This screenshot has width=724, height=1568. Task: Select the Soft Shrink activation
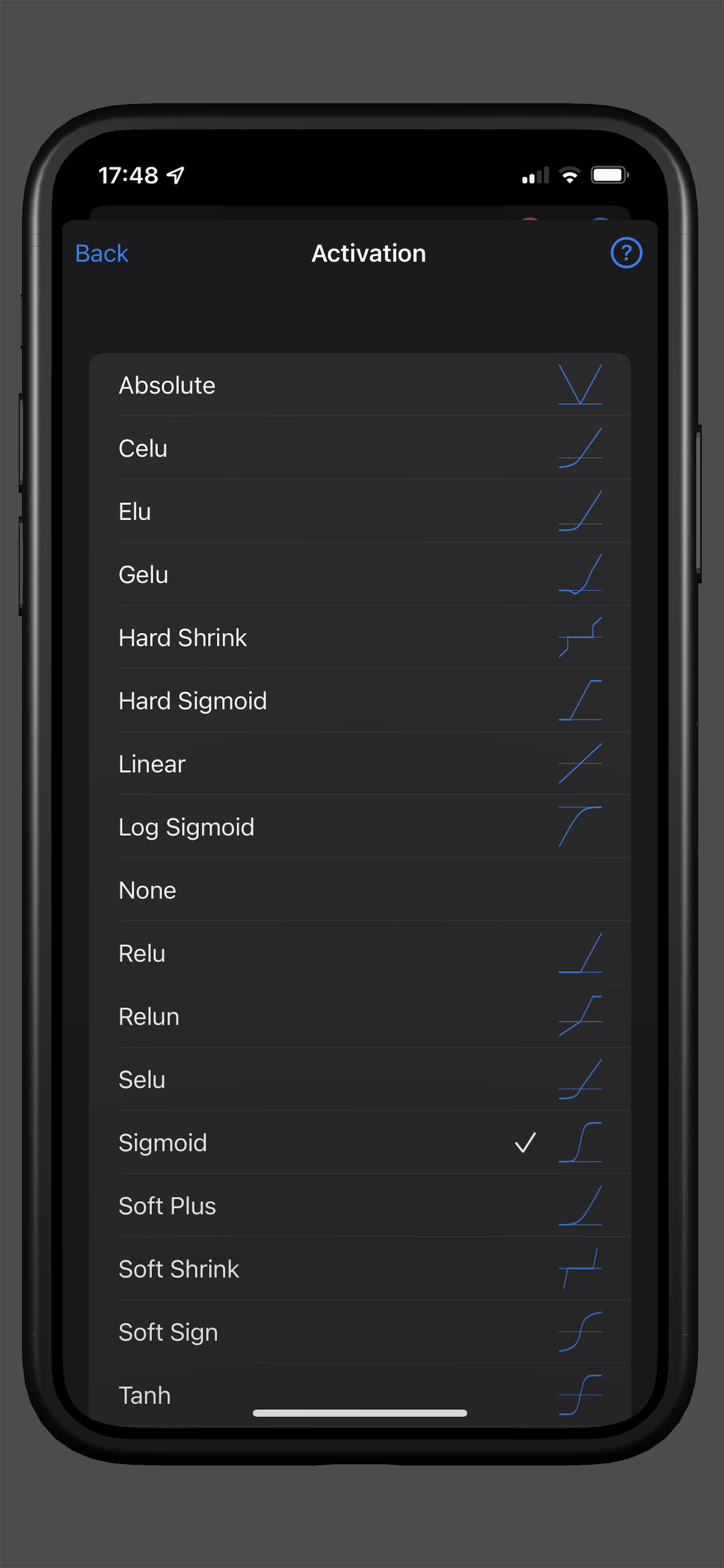pyautogui.click(x=359, y=1269)
